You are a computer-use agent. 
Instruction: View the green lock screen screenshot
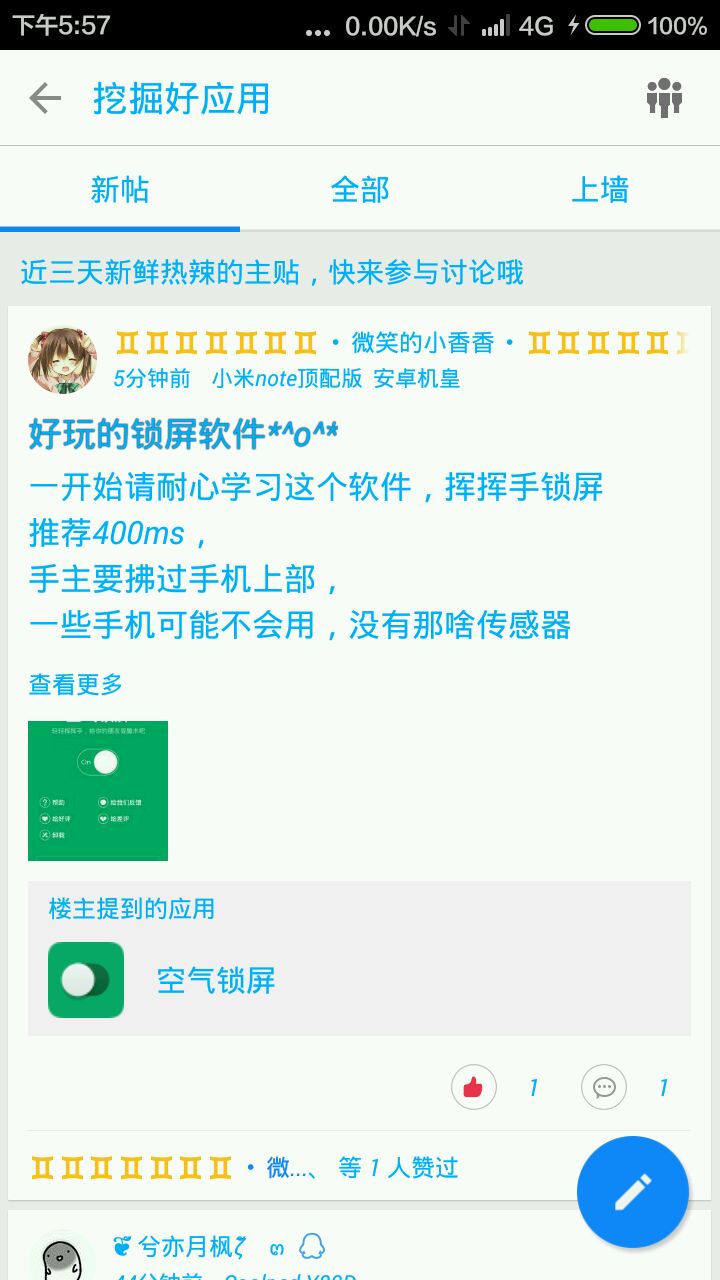[98, 790]
